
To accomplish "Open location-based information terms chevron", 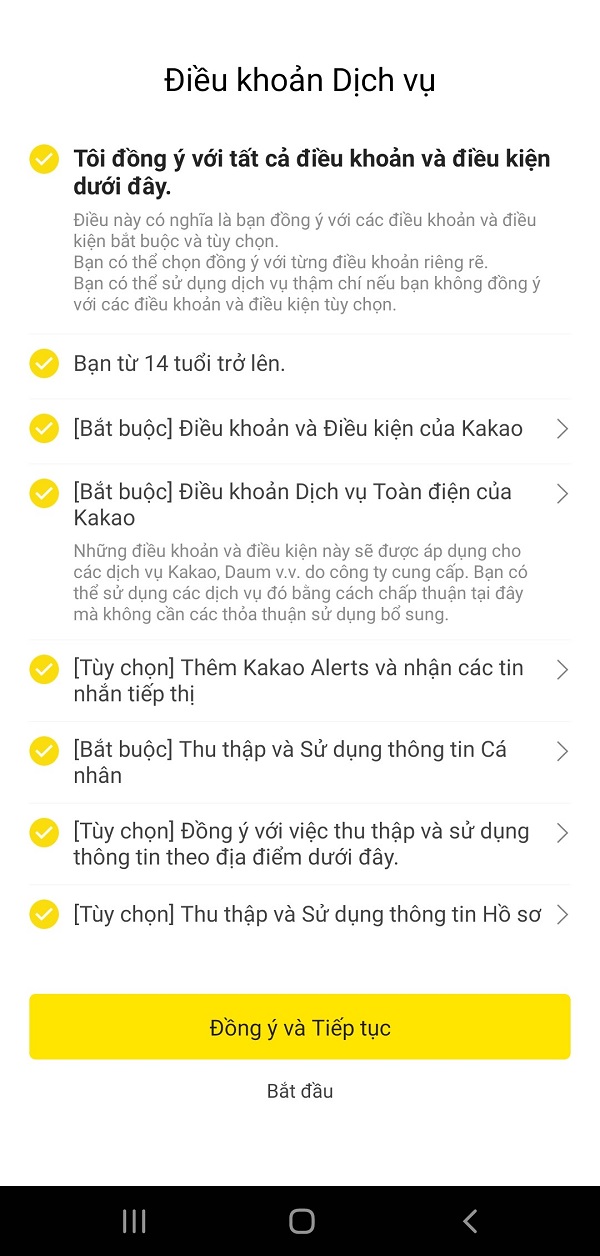I will coord(562,833).
